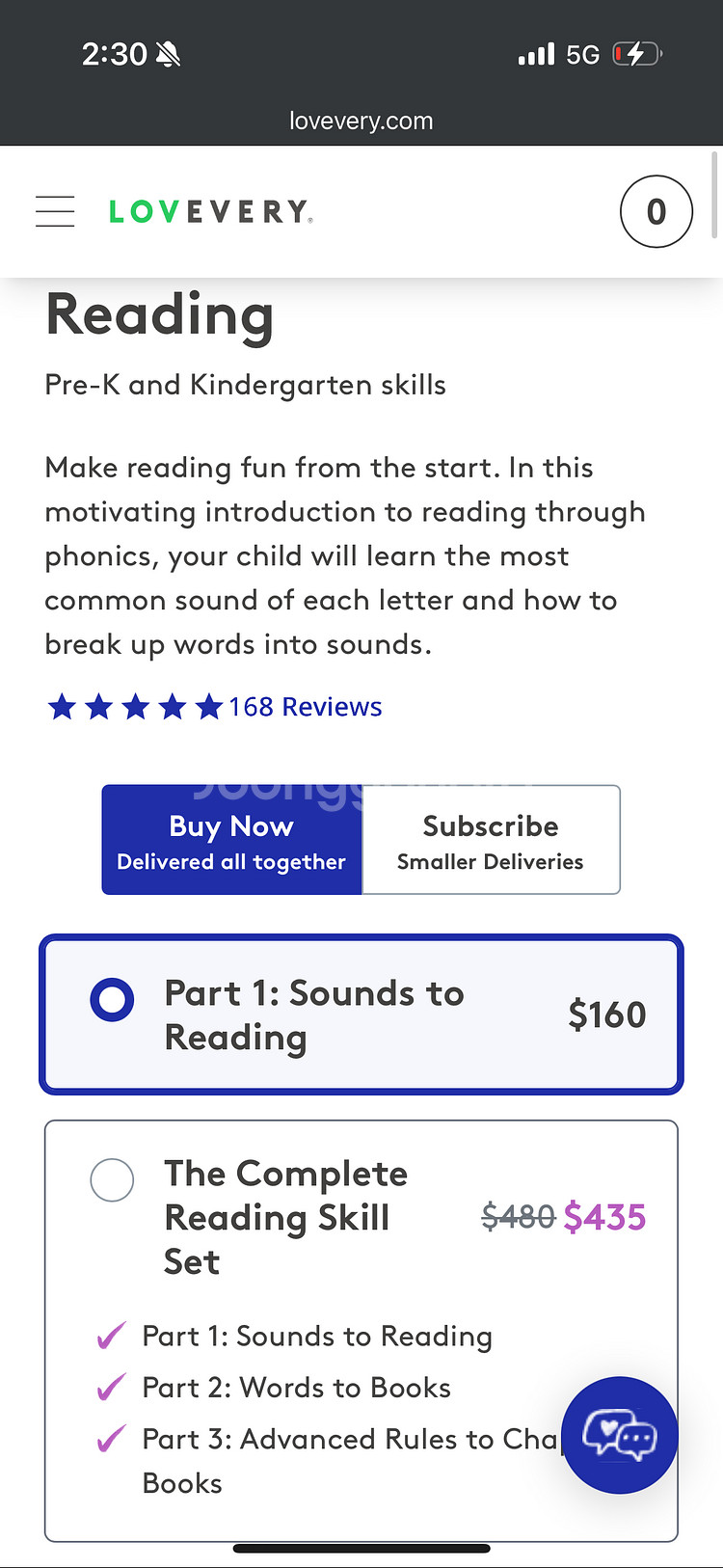Read the 168 Reviews
723x1568 pixels.
coord(305,707)
